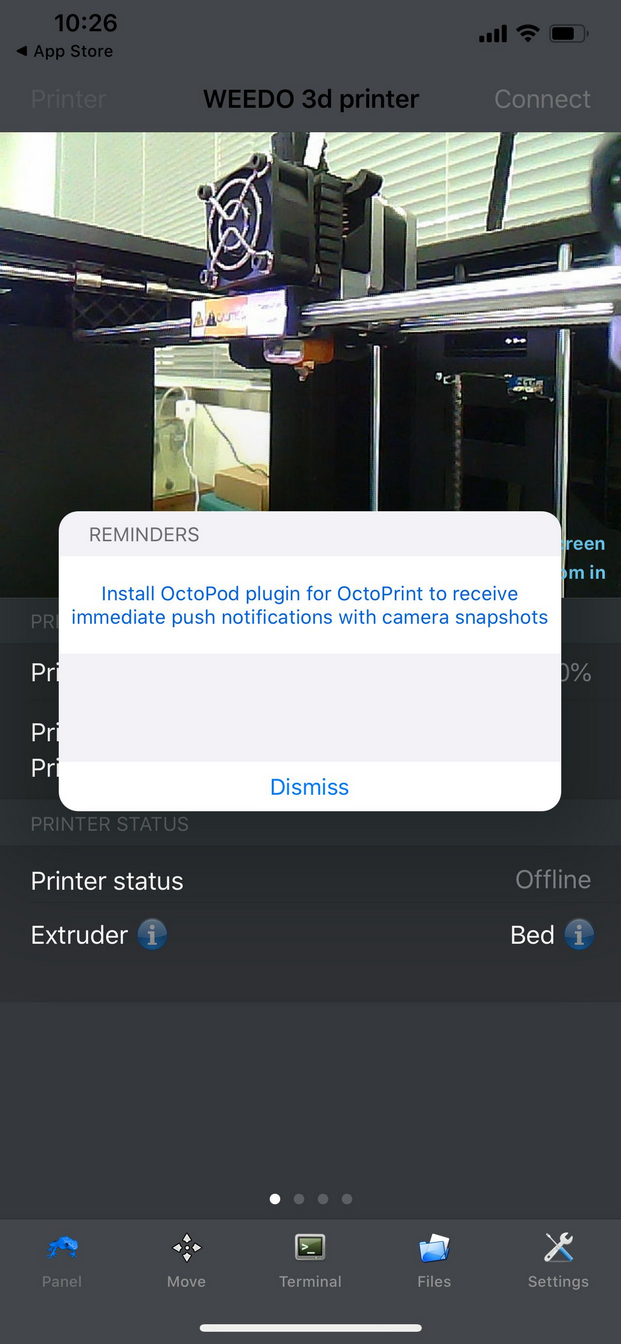Select the Panel tab
The image size is (621, 1344).
(62, 1260)
